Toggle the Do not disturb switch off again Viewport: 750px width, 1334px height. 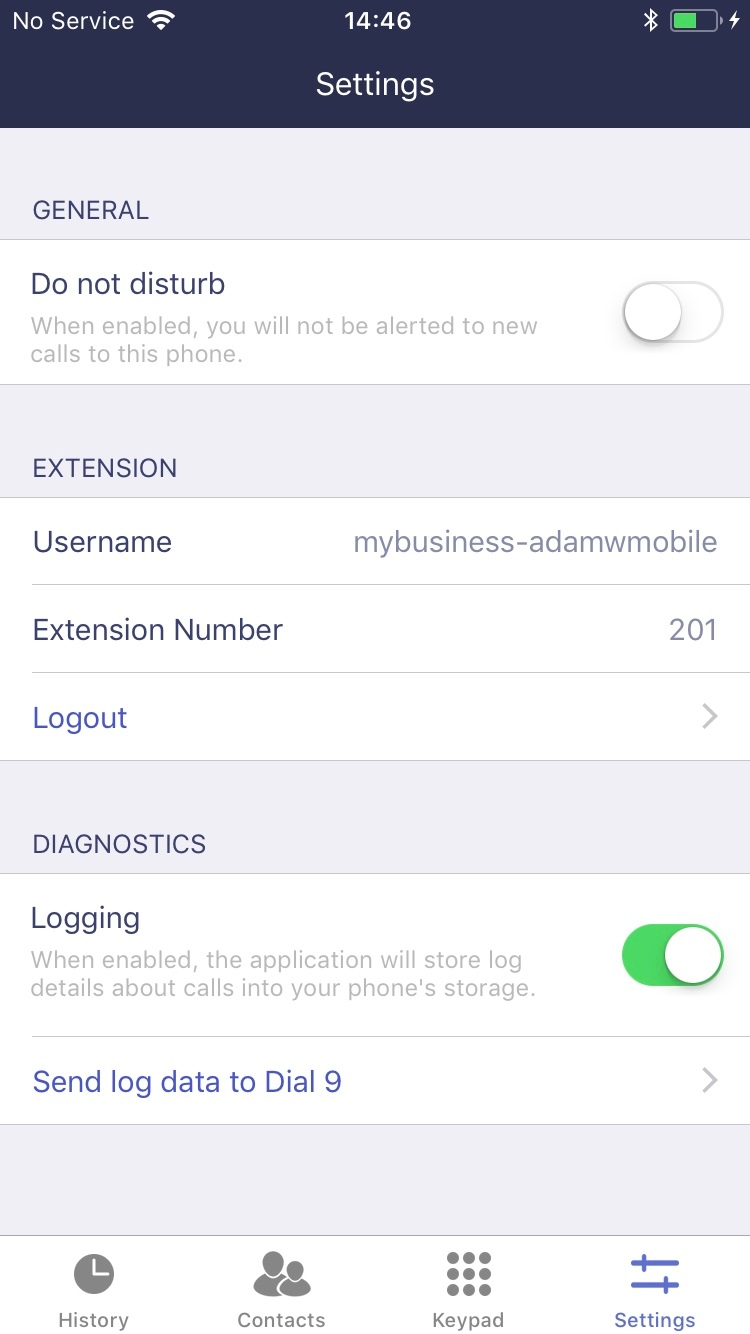click(x=673, y=312)
